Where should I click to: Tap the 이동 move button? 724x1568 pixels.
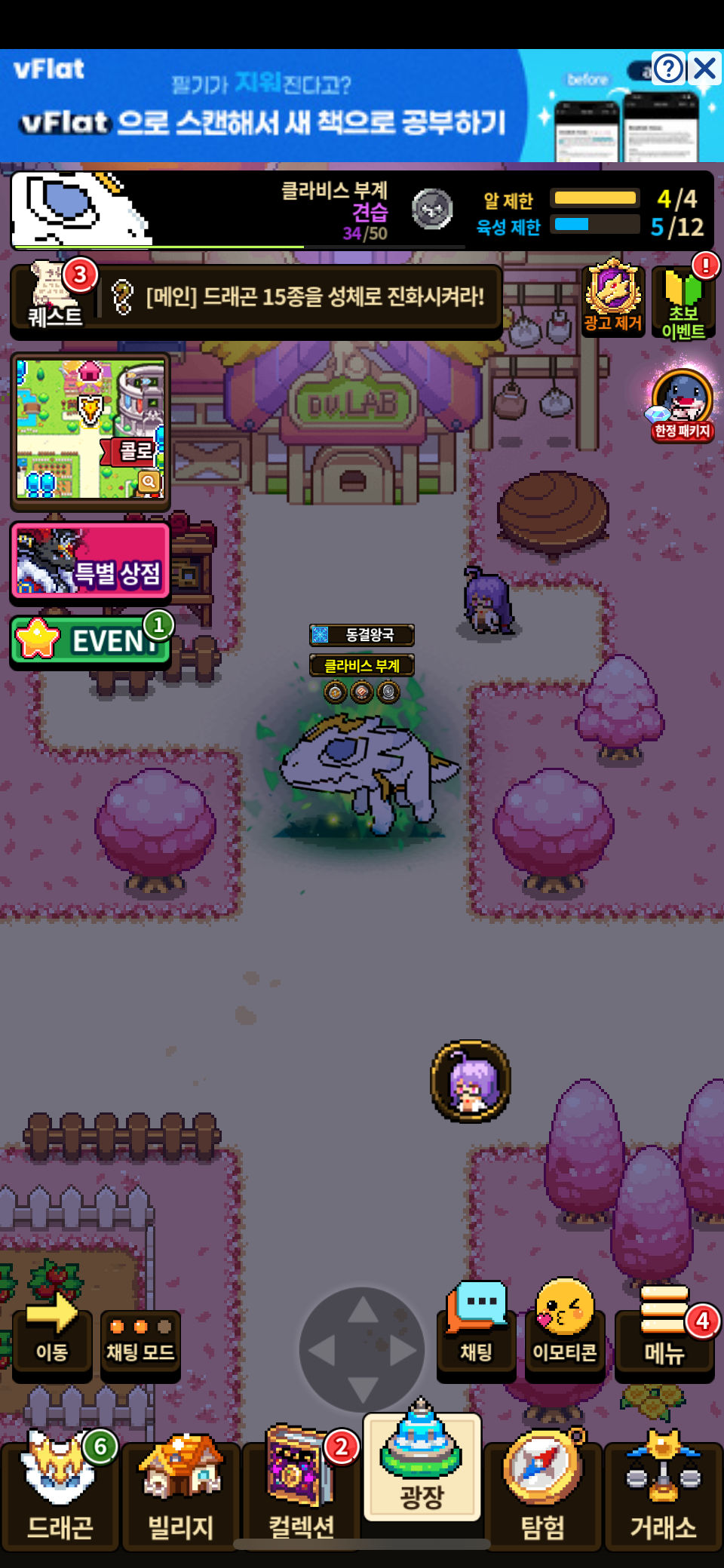[52, 1340]
